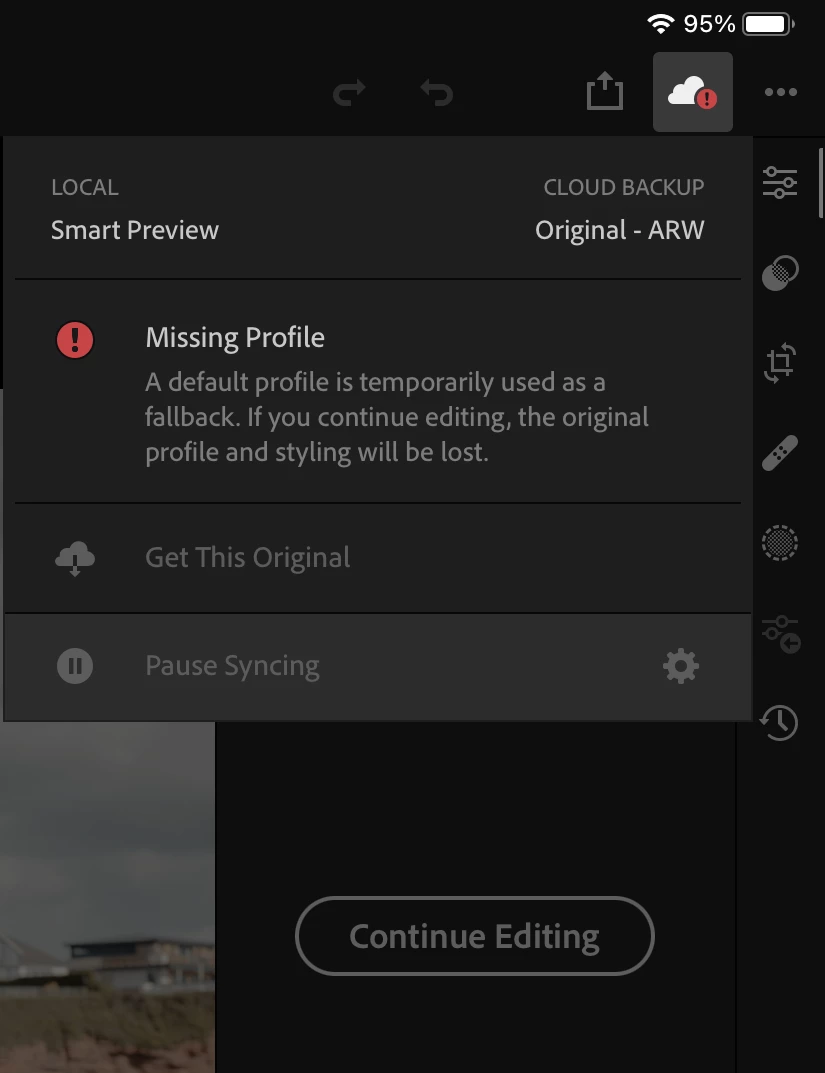Screen dimensions: 825x1073
Task: Open the dotted-circle tool in sidebar
Action: 780,543
